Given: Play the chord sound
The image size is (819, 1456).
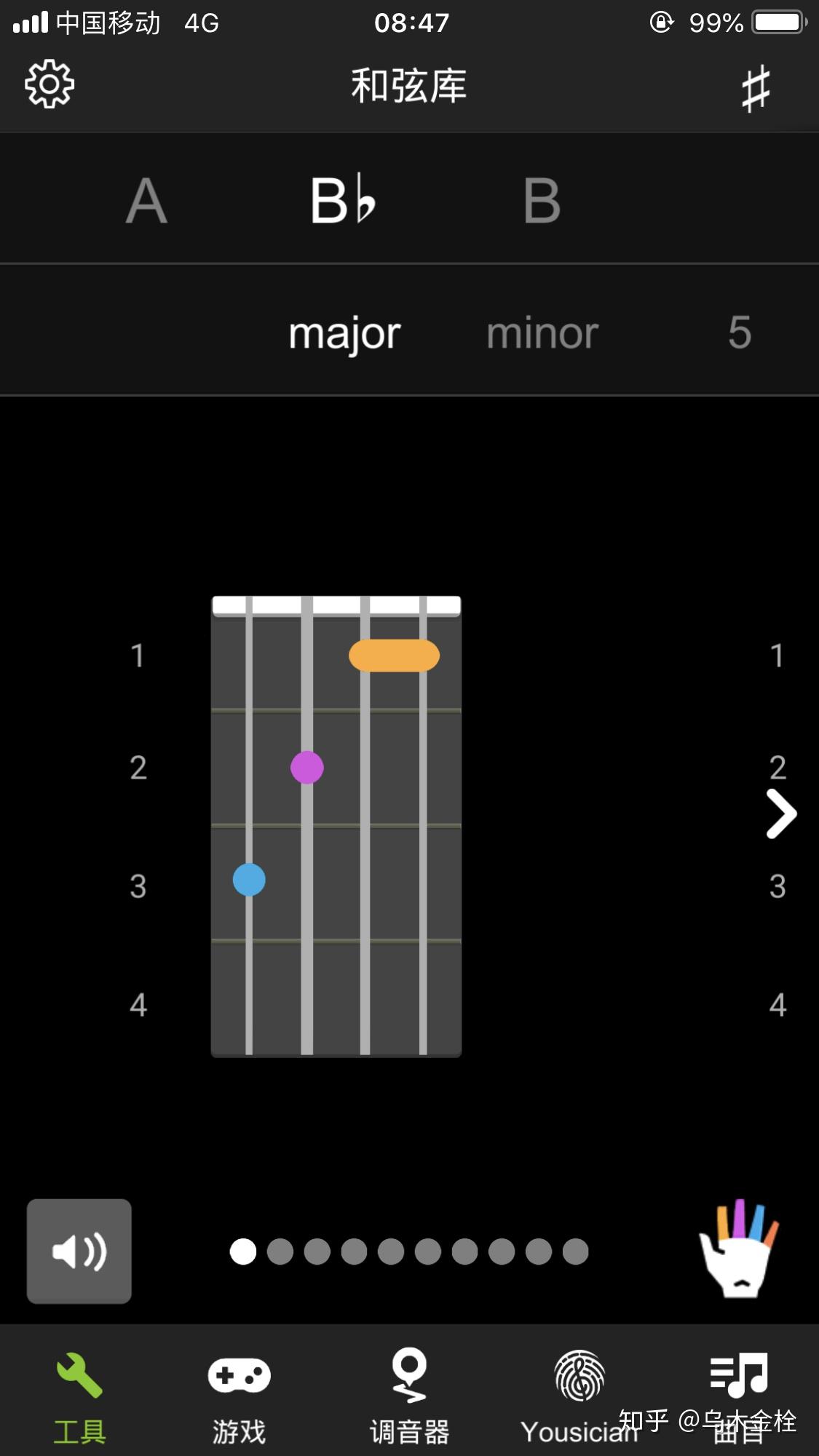Looking at the screenshot, I should [x=79, y=1251].
